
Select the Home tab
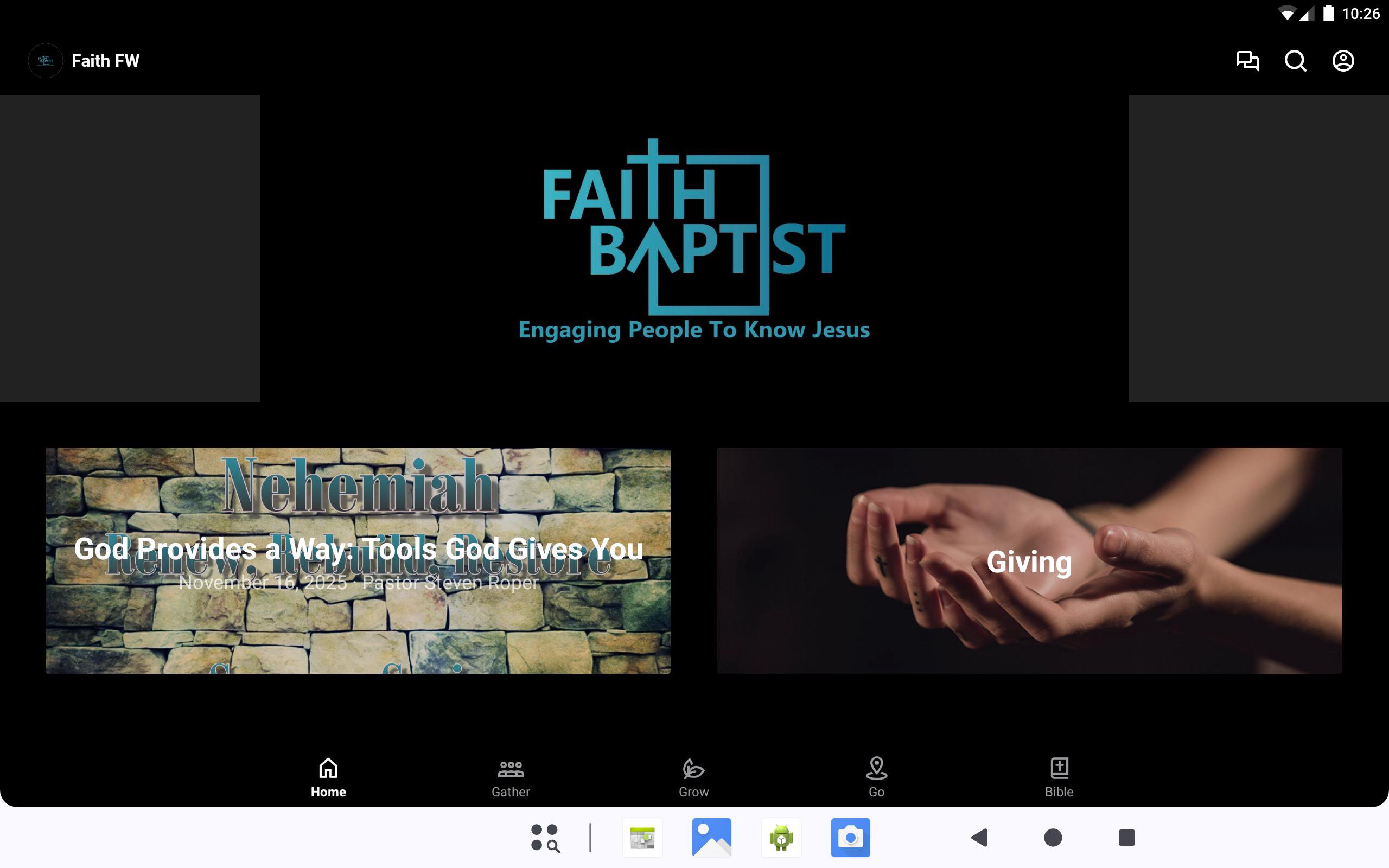pyautogui.click(x=328, y=777)
